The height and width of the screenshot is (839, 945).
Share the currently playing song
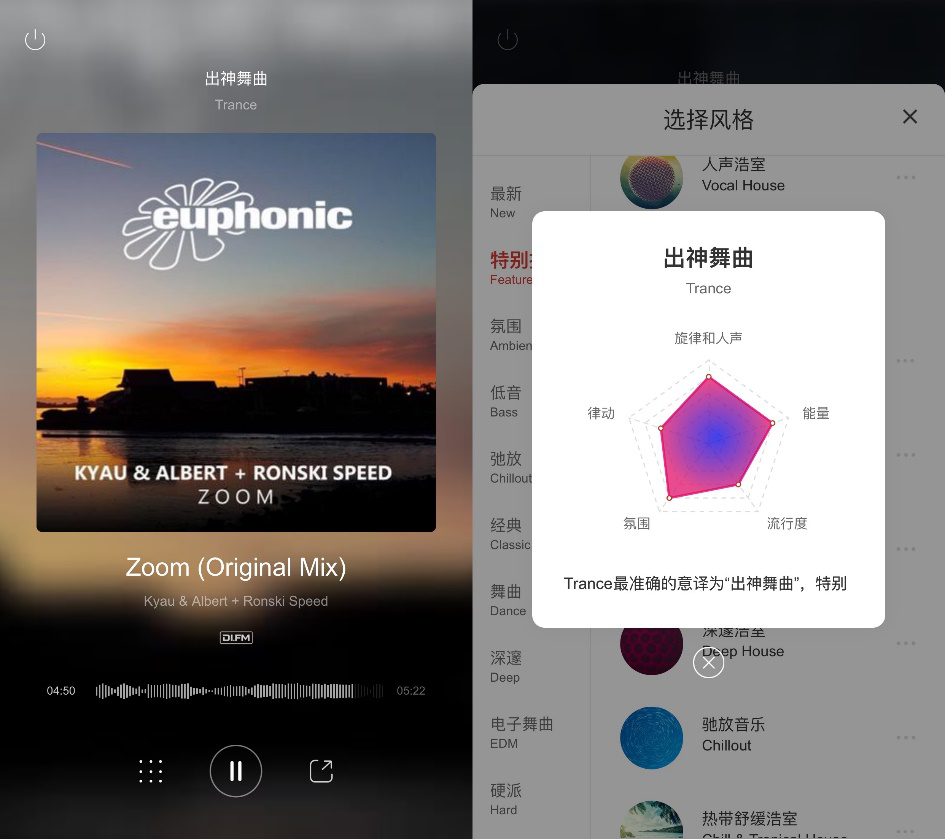321,771
